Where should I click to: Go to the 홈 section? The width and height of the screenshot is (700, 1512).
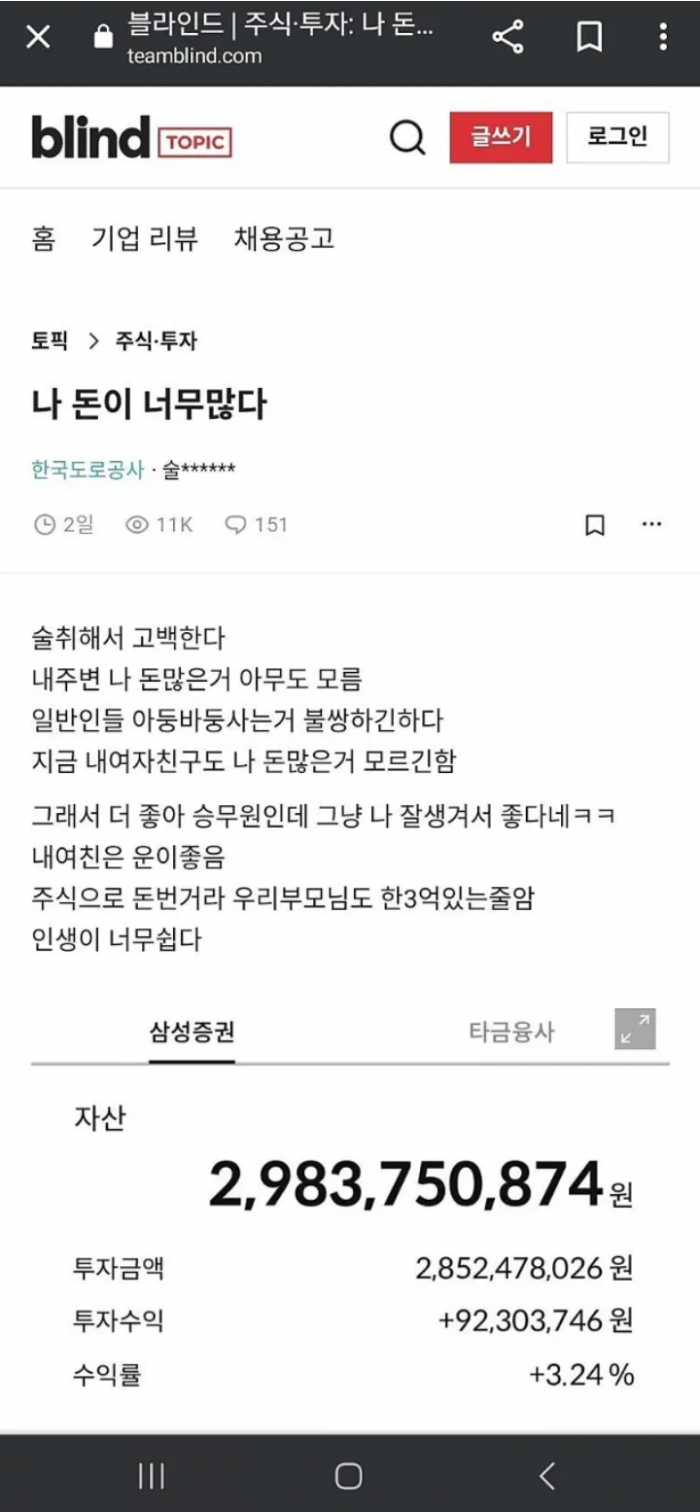pyautogui.click(x=43, y=239)
